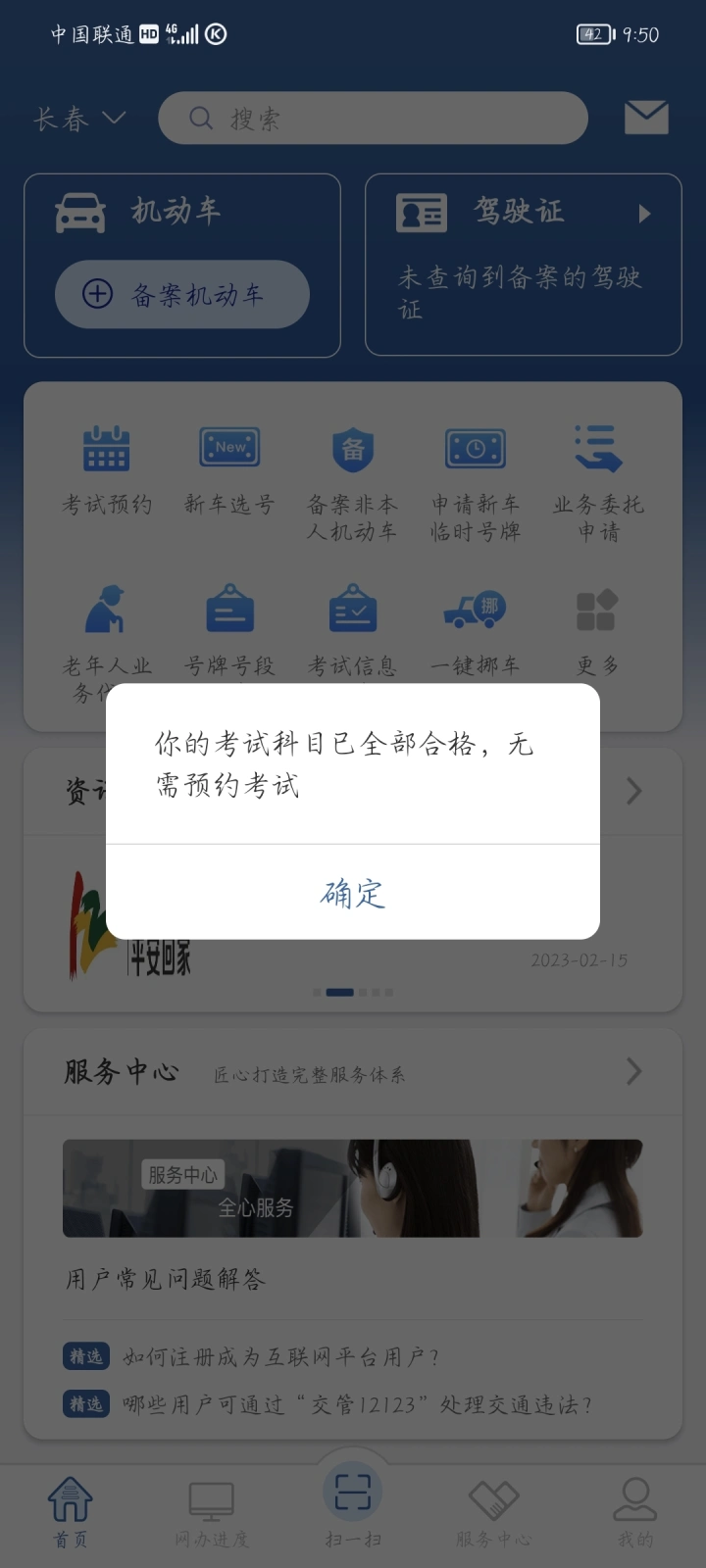Open the 驾驶证 card
The image size is (706, 1568).
click(524, 265)
